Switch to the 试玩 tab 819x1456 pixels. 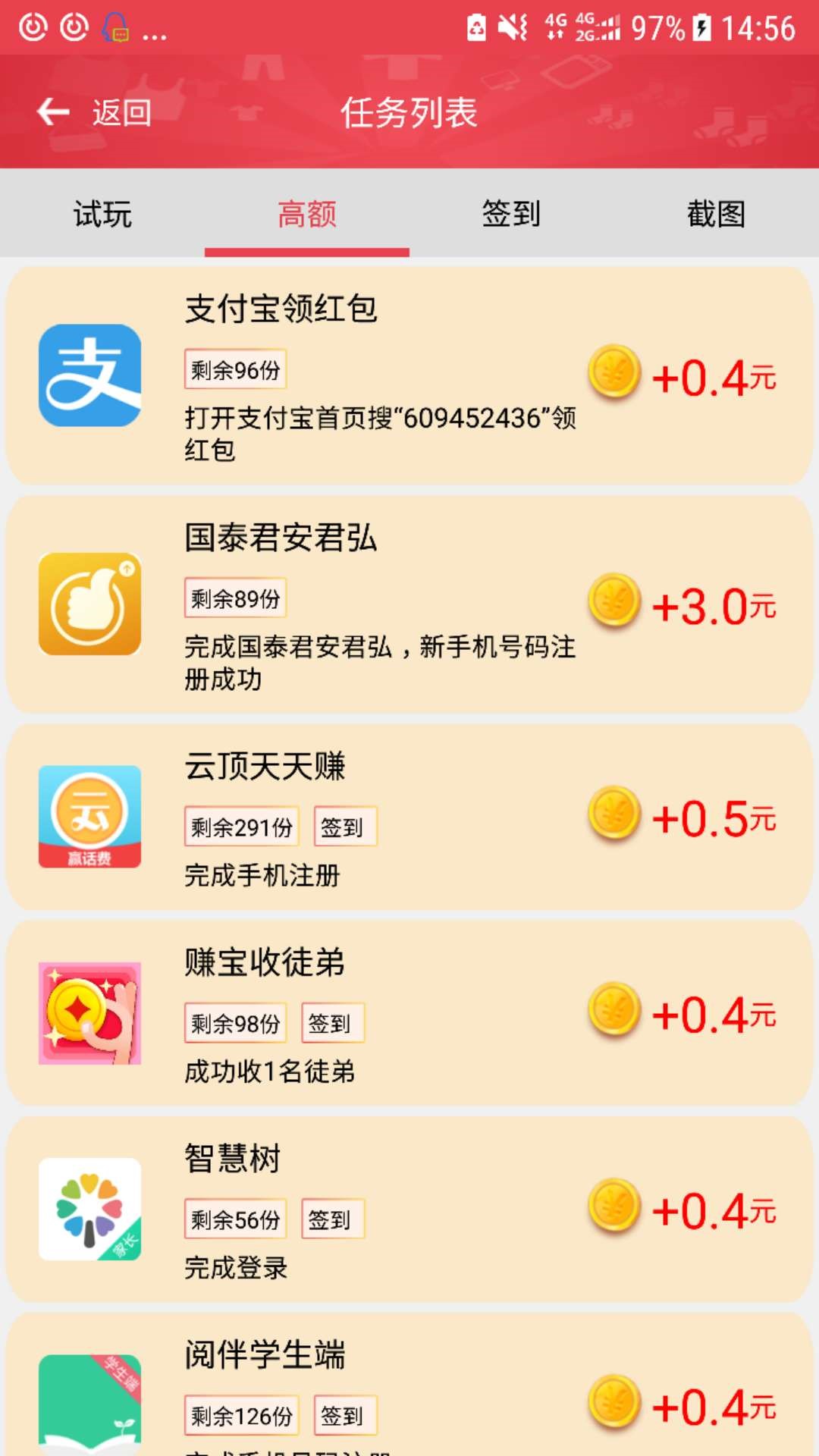coord(102,214)
